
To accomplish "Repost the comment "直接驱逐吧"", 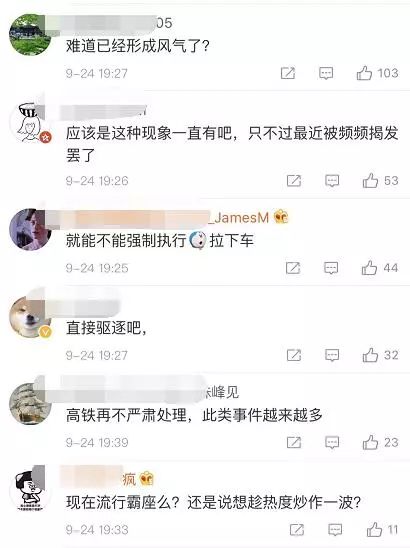I will point(294,355).
